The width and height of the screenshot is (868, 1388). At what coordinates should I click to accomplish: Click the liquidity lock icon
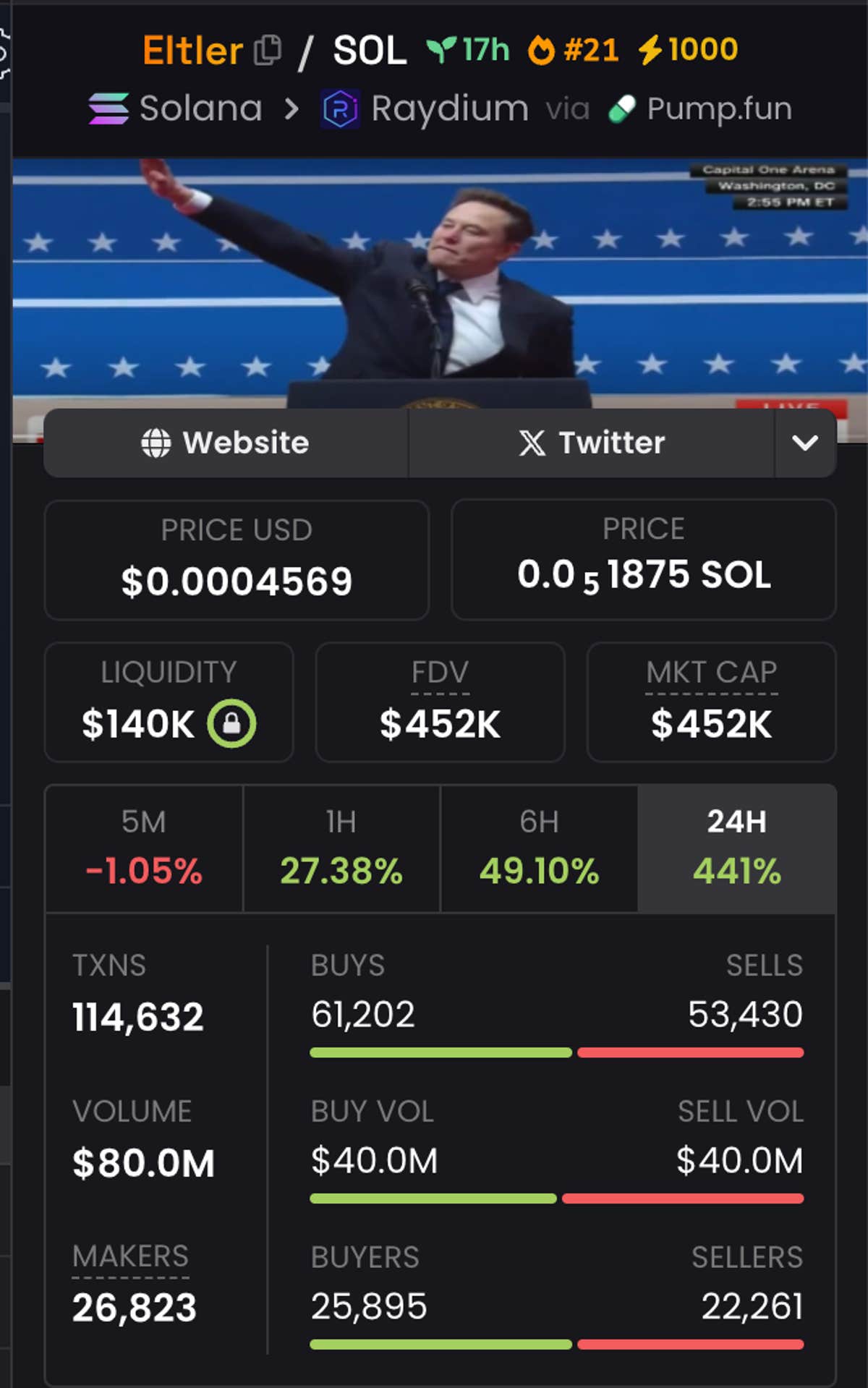click(x=233, y=721)
